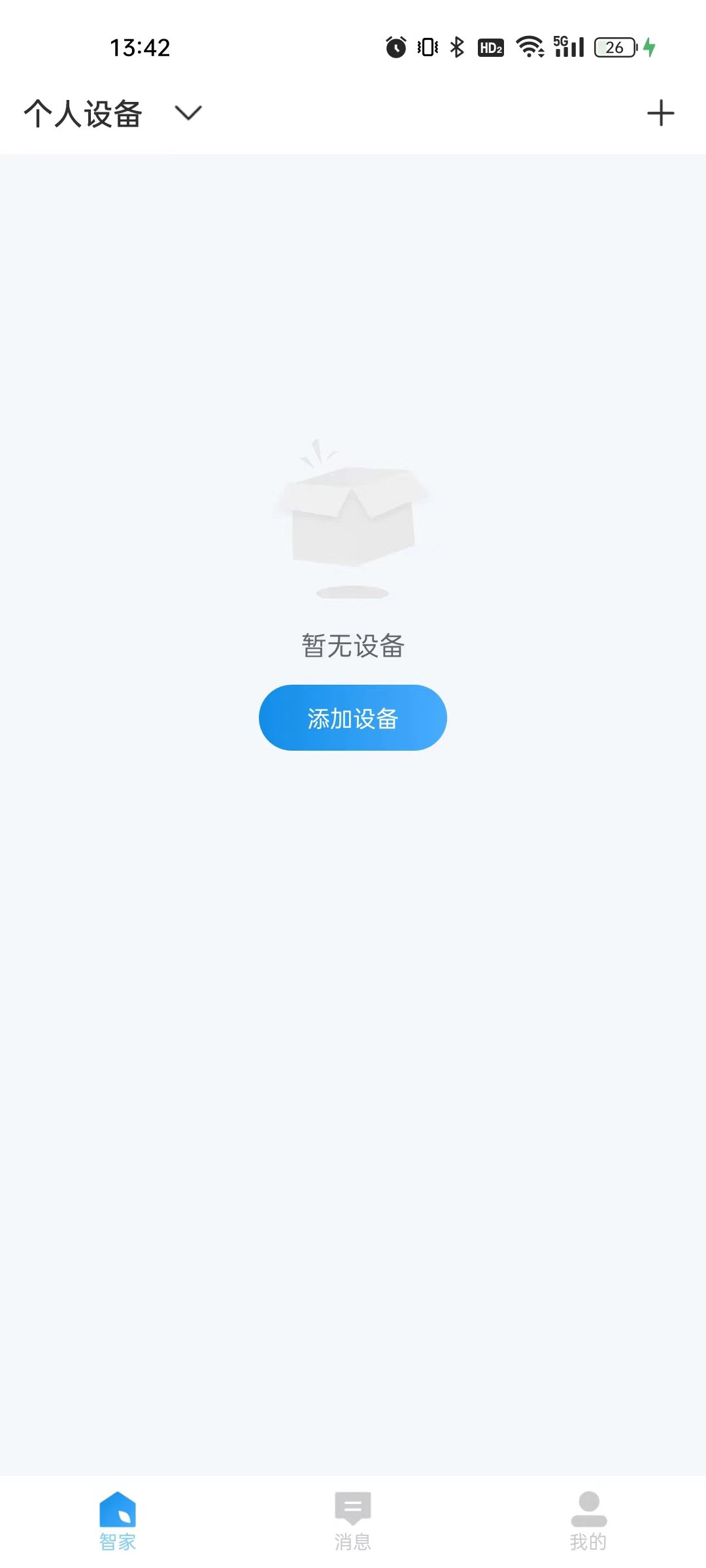Open the 消息 tab
706x1568 pixels.
coord(353,1521)
